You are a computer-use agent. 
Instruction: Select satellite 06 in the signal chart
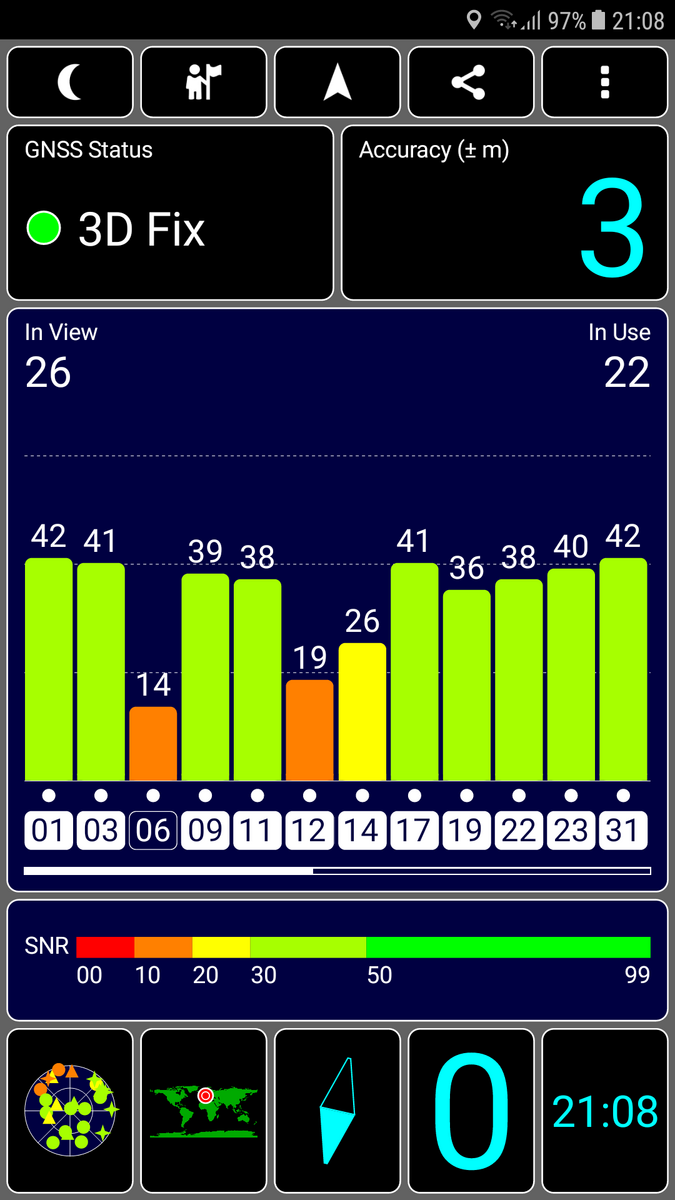(x=153, y=830)
